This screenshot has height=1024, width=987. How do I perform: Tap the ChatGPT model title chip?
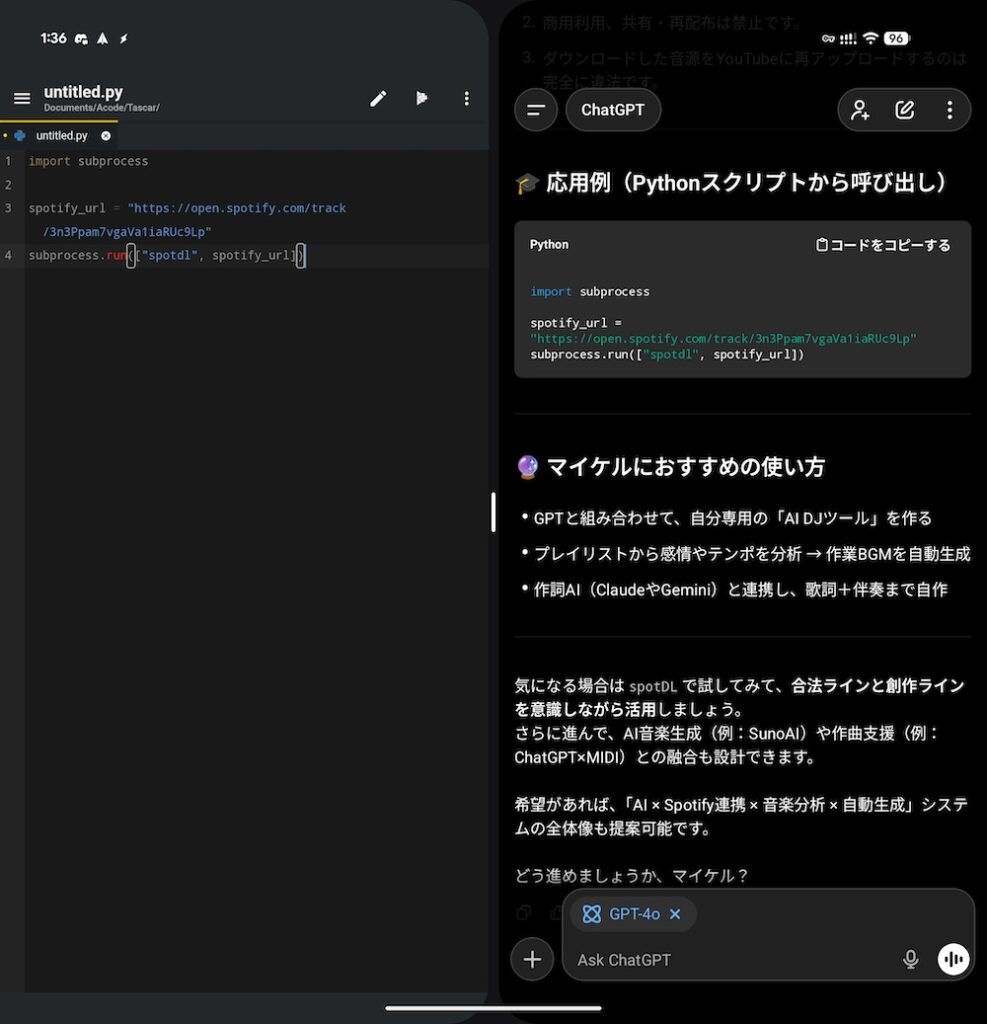point(613,110)
